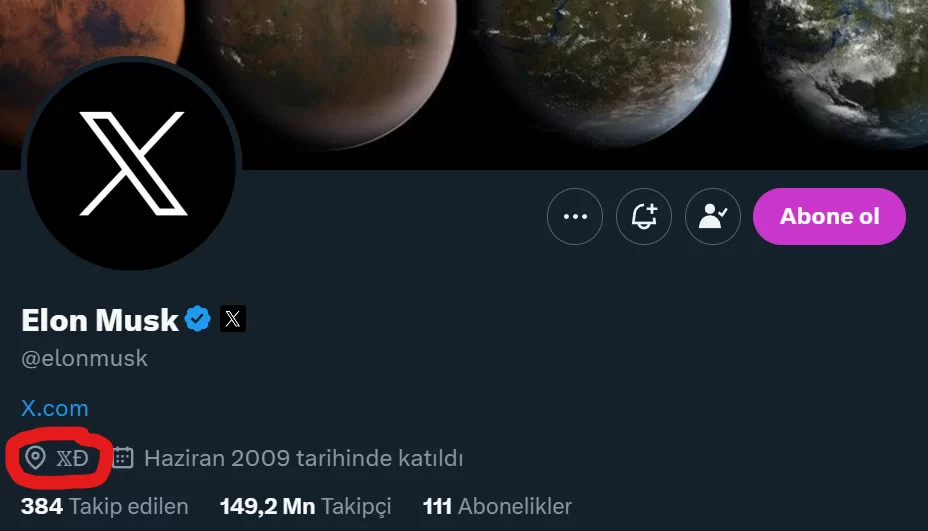Open the X profile picture
Image resolution: width=928 pixels, height=531 pixels.
point(132,165)
